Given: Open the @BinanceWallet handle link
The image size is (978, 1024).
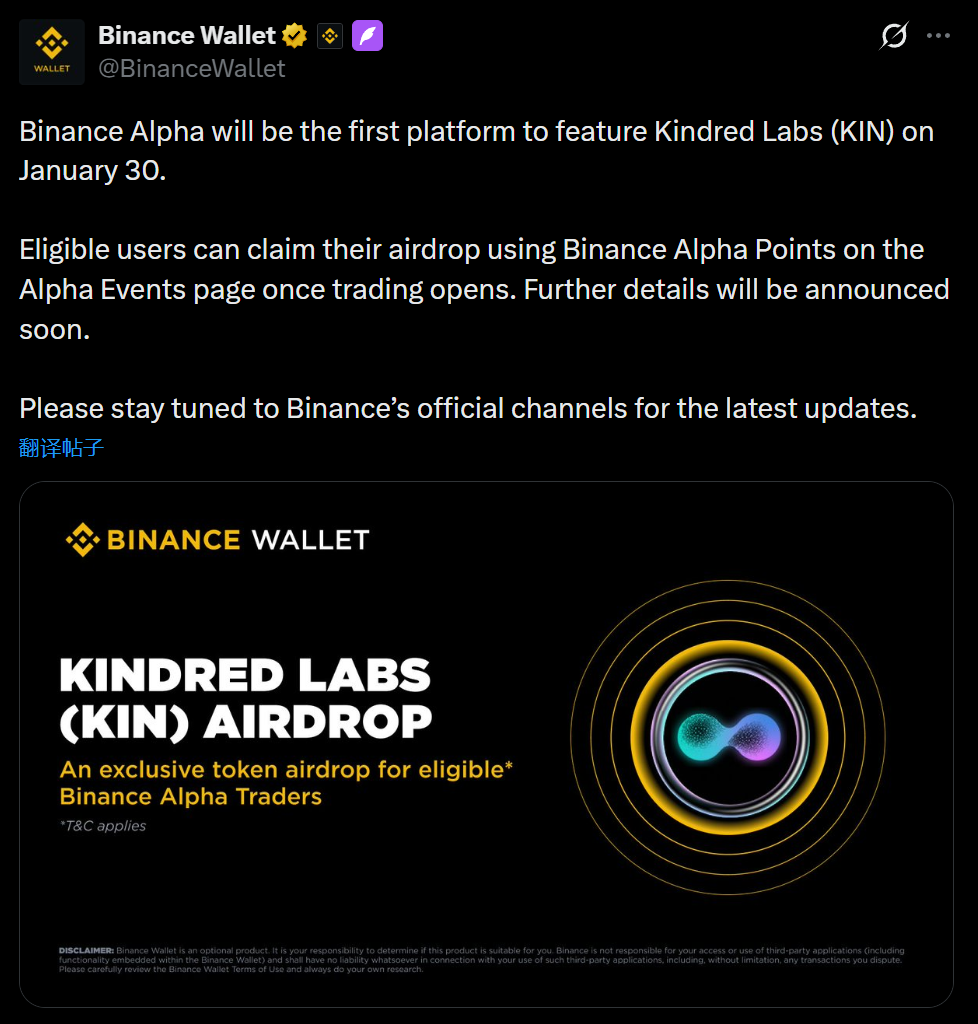Looking at the screenshot, I should (x=192, y=68).
